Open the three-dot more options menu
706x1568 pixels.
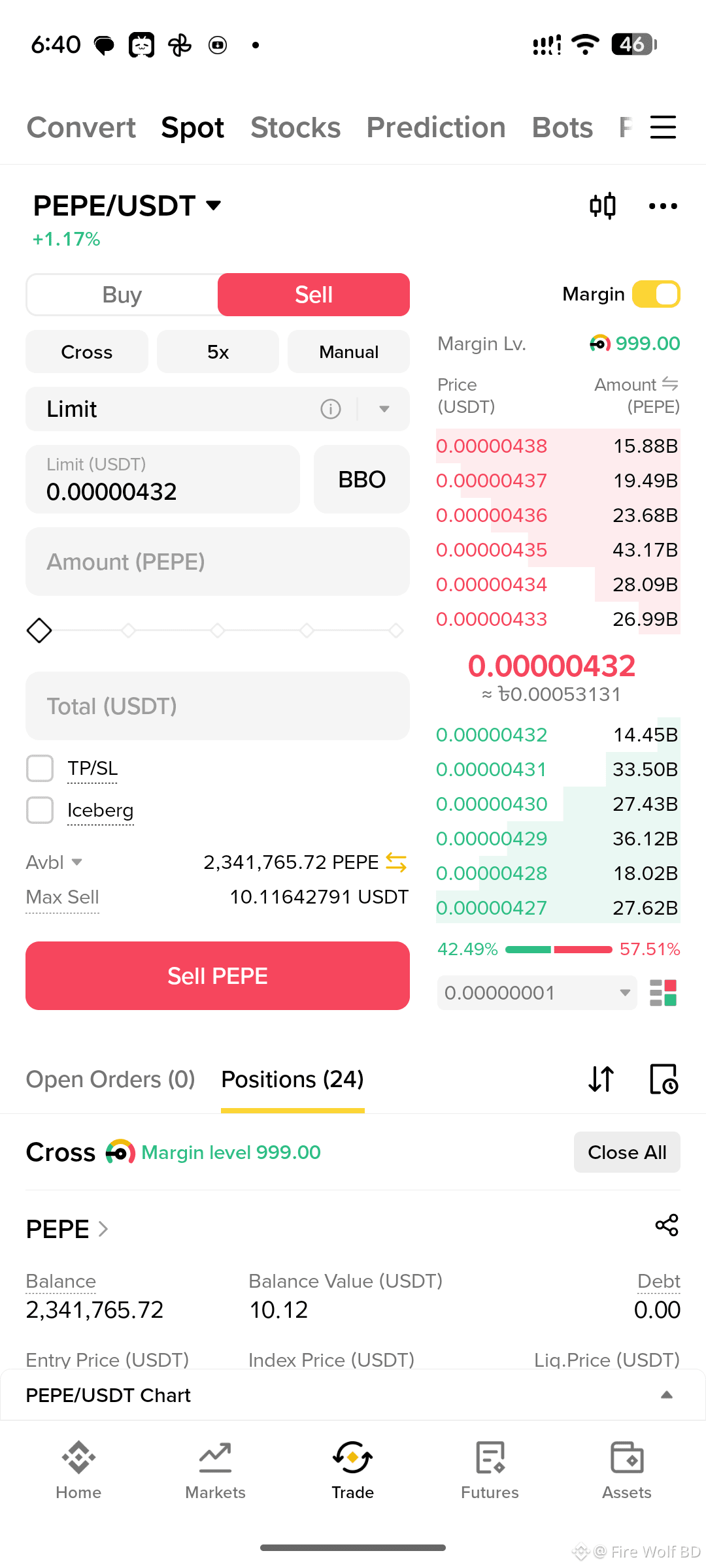point(663,206)
